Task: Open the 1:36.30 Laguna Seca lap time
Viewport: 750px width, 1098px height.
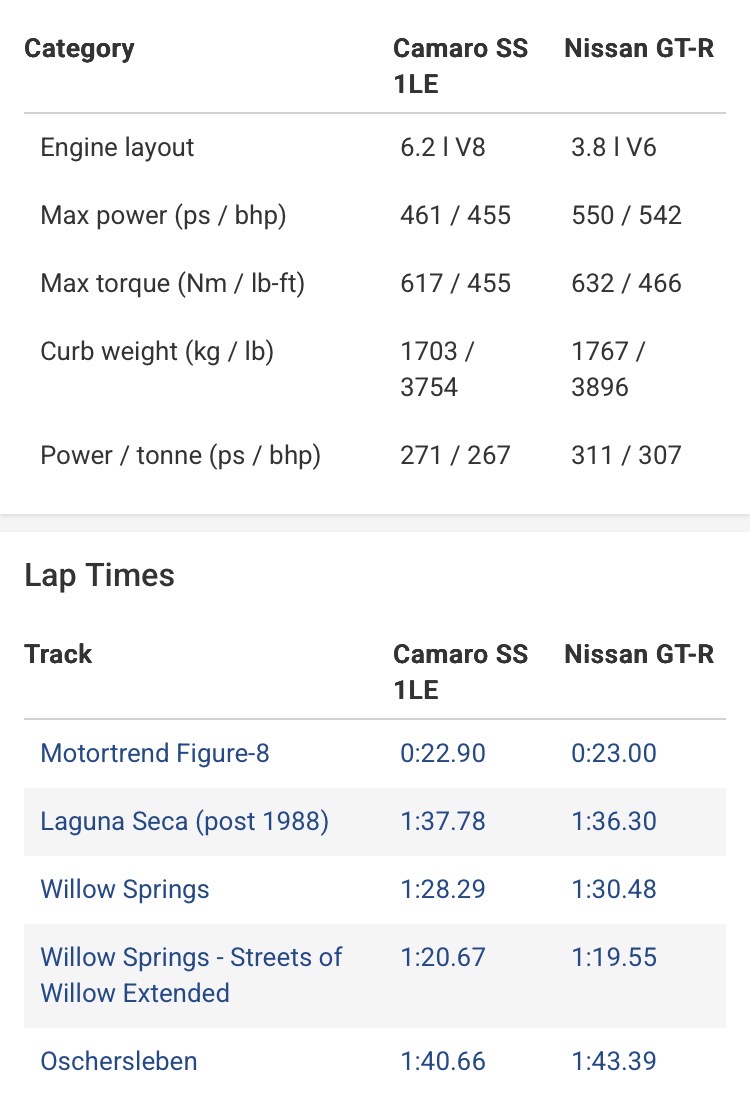Action: [x=613, y=821]
